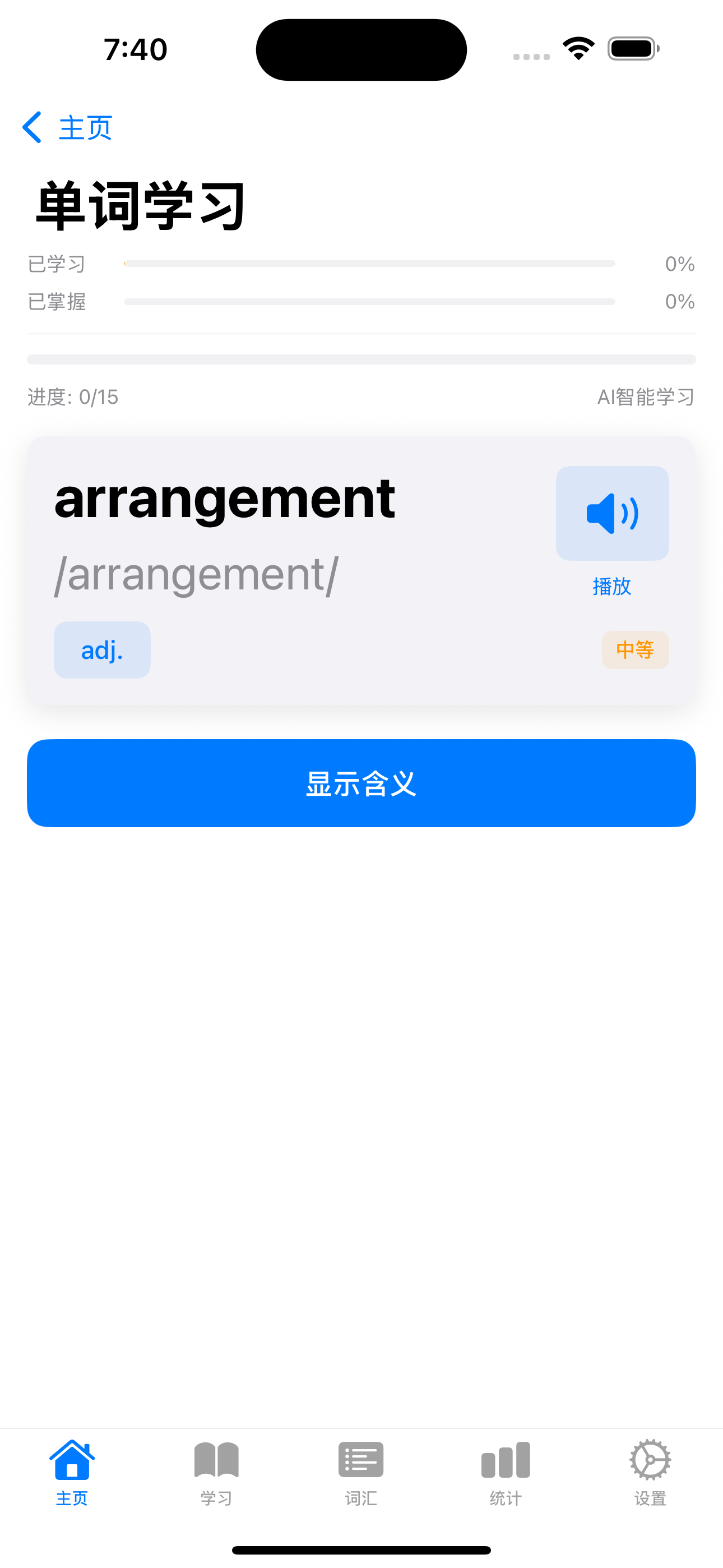
Task: Select the 学习 book icon in tab bar
Action: [x=216, y=1461]
